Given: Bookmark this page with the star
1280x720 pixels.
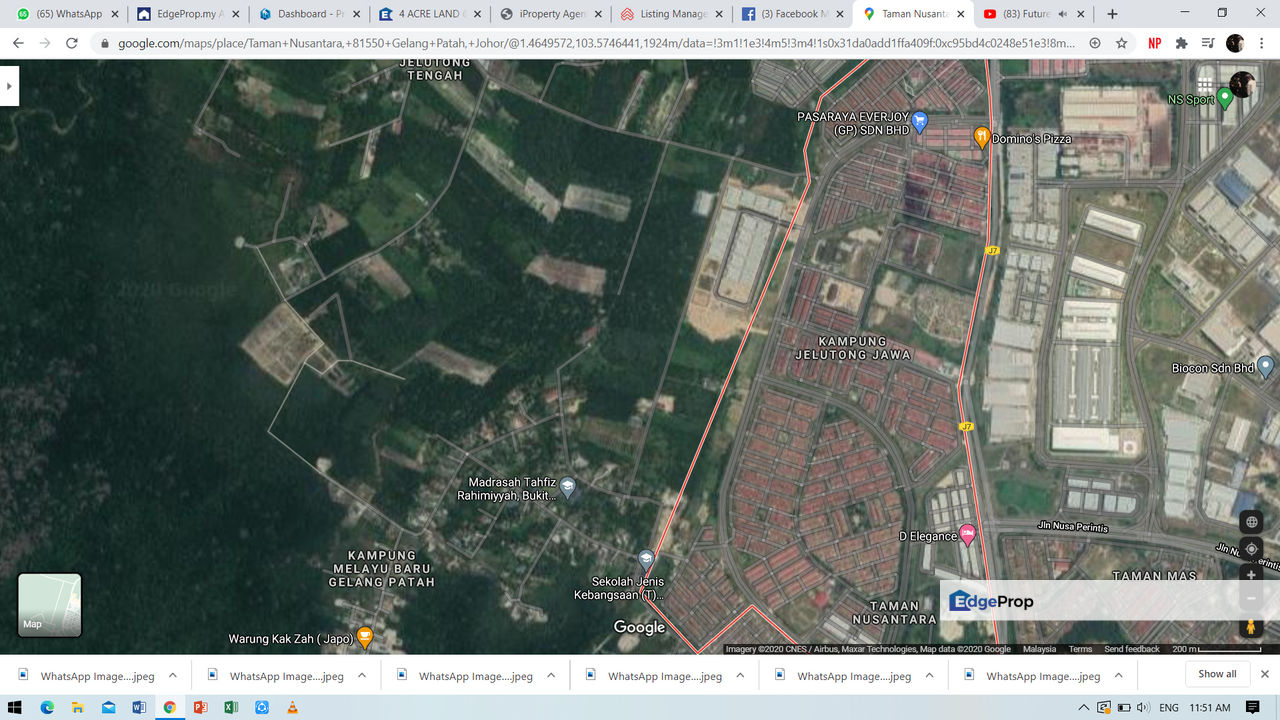Looking at the screenshot, I should click(x=1122, y=44).
